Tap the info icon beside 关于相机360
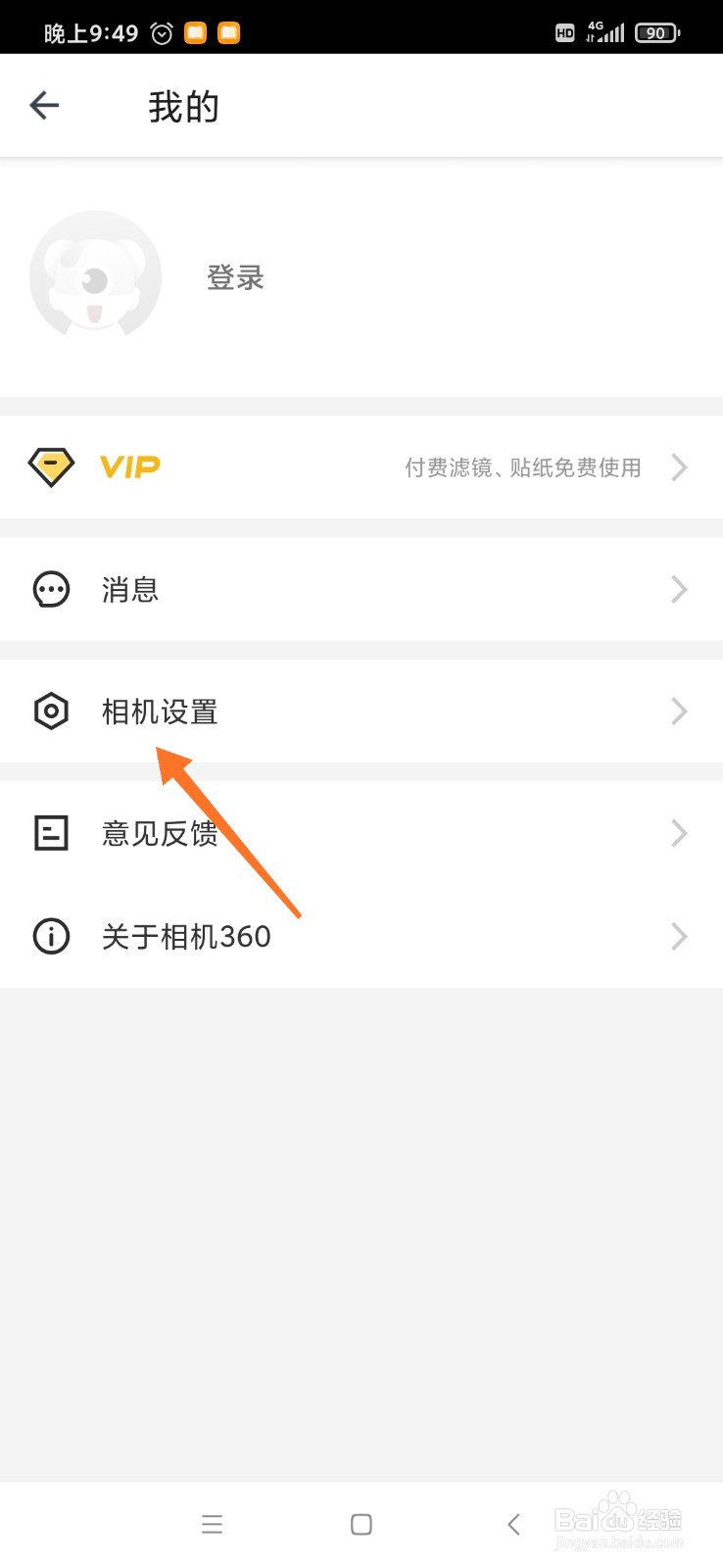Screen dimensions: 723x1568 coord(51,936)
